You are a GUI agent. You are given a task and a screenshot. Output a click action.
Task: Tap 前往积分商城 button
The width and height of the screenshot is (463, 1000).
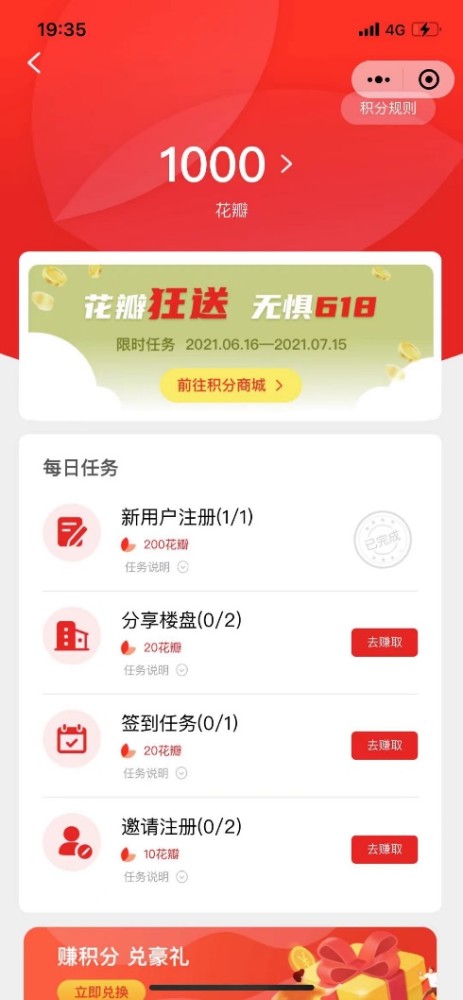click(230, 385)
